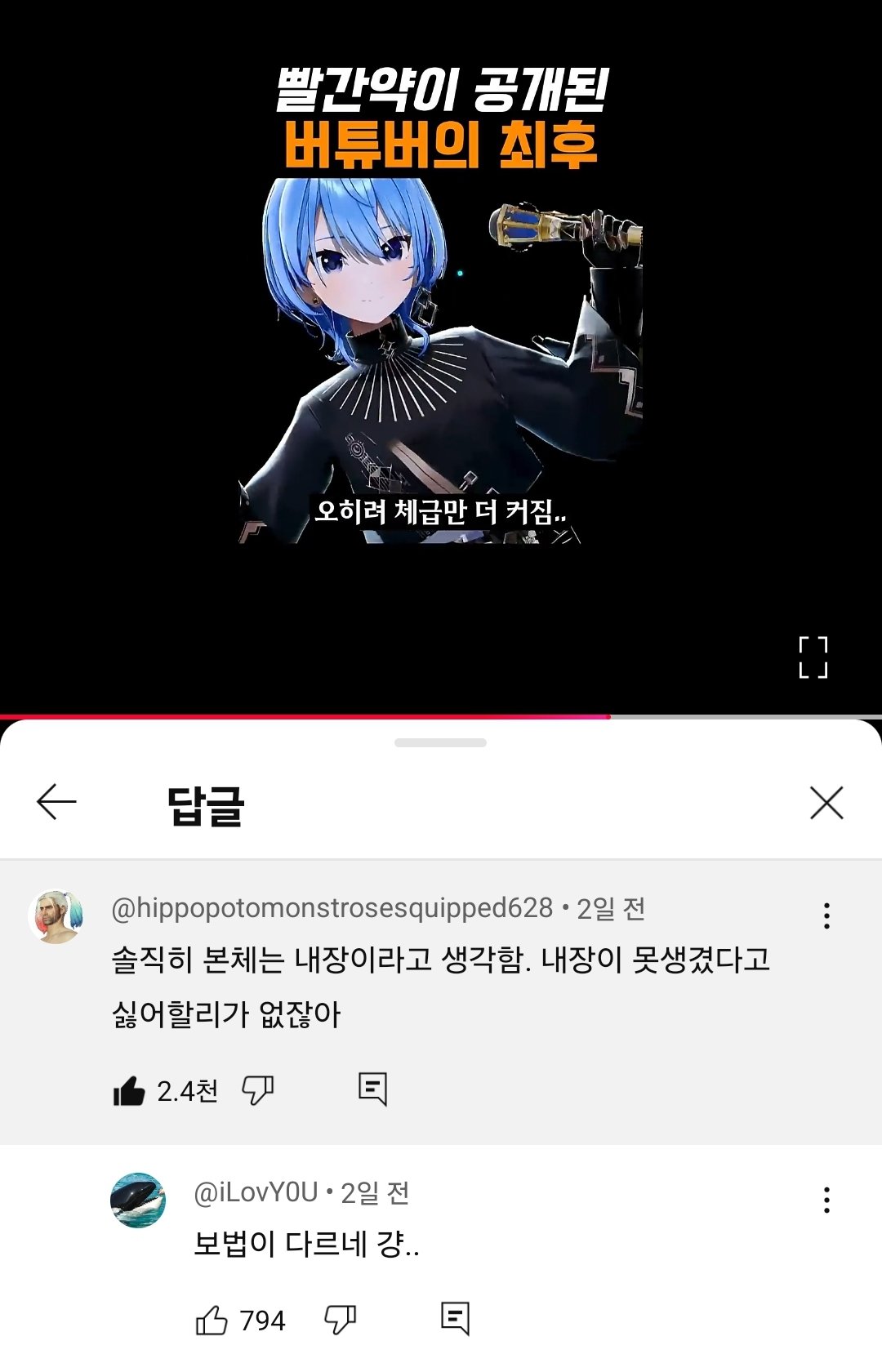Open hippopotomonstrosesquipped628's profile picture
882x1372 pixels.
tap(56, 917)
